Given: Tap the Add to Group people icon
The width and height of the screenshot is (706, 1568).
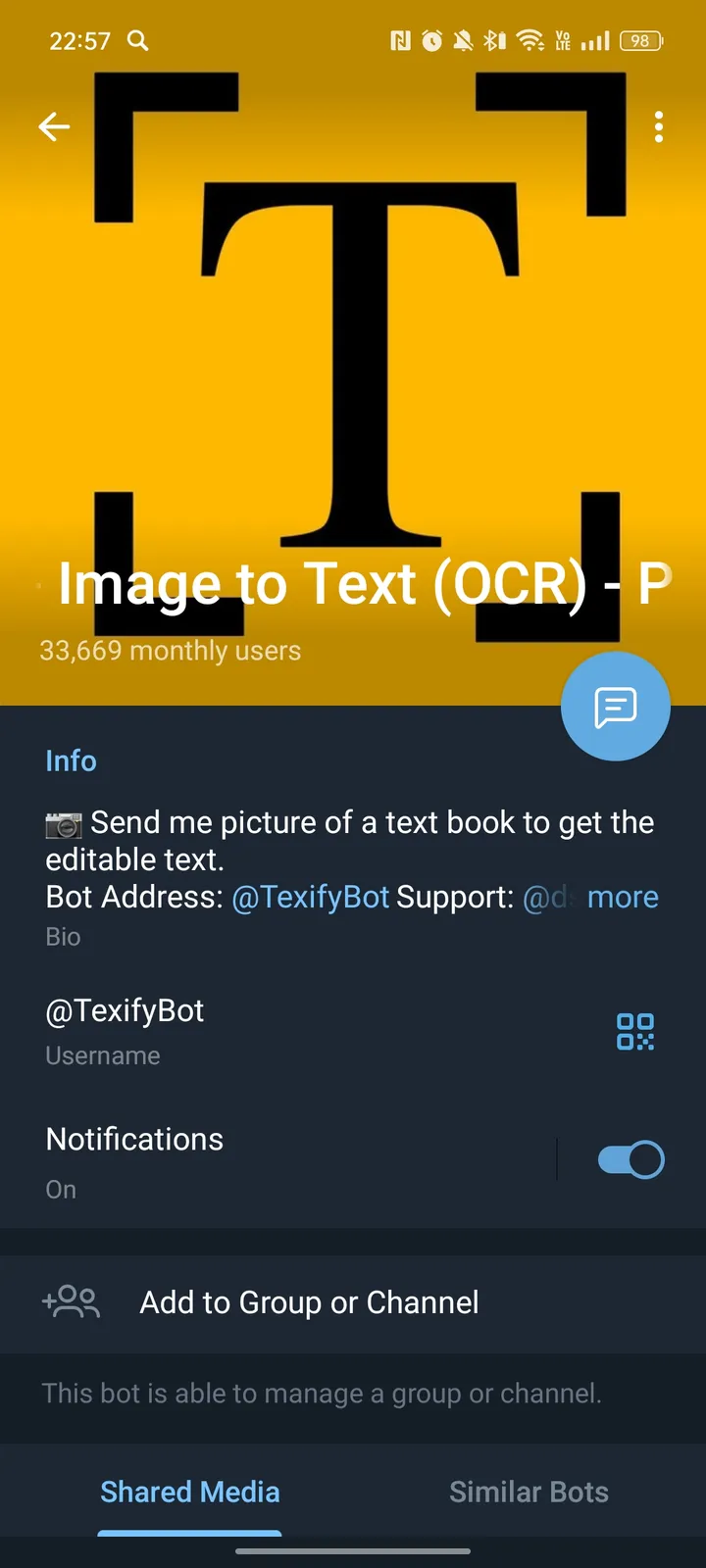Looking at the screenshot, I should (70, 1302).
